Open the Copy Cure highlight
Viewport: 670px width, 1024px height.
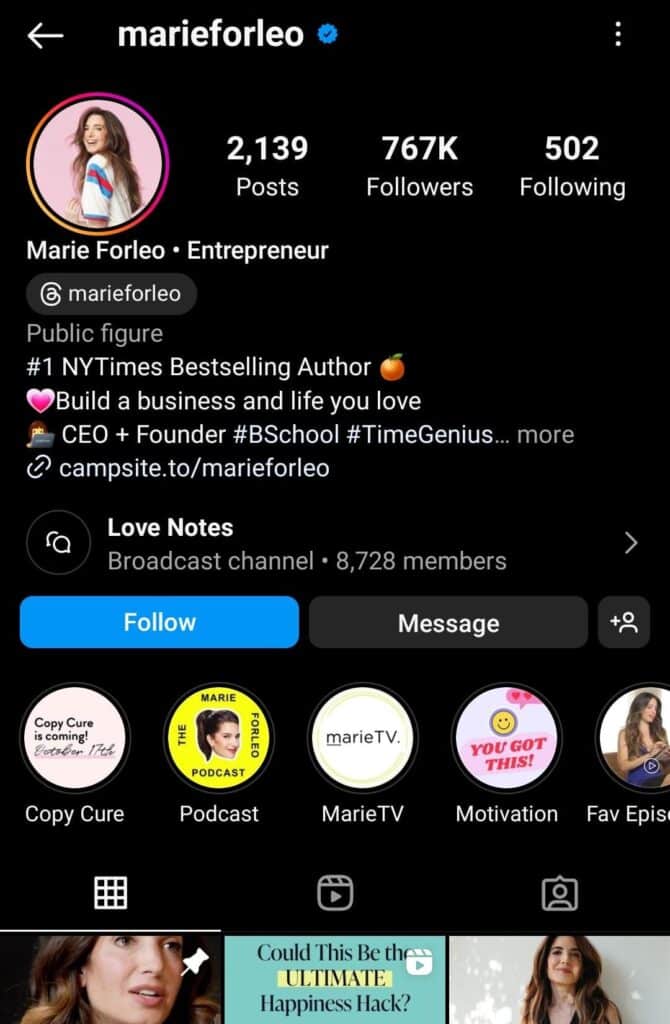coord(74,738)
